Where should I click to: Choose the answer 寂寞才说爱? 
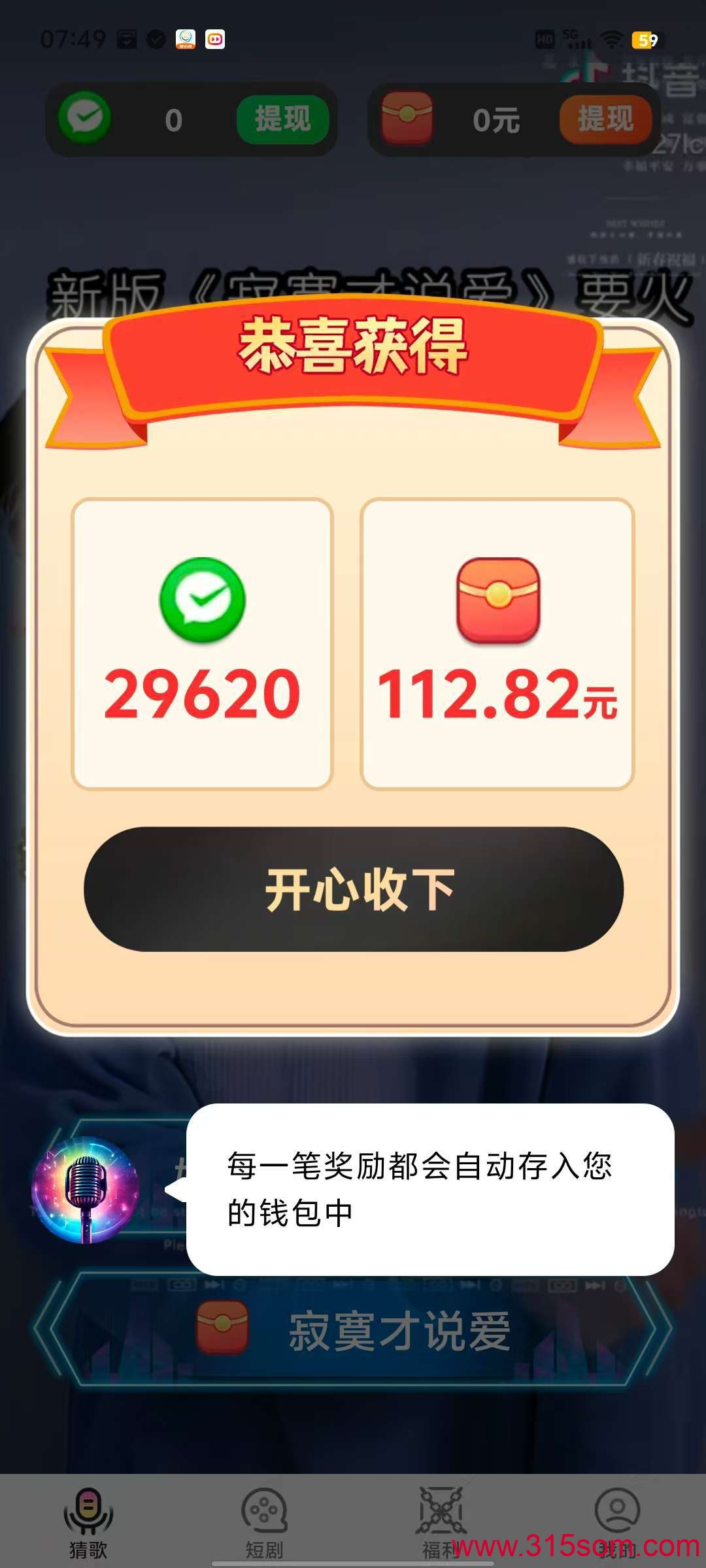click(353, 1330)
